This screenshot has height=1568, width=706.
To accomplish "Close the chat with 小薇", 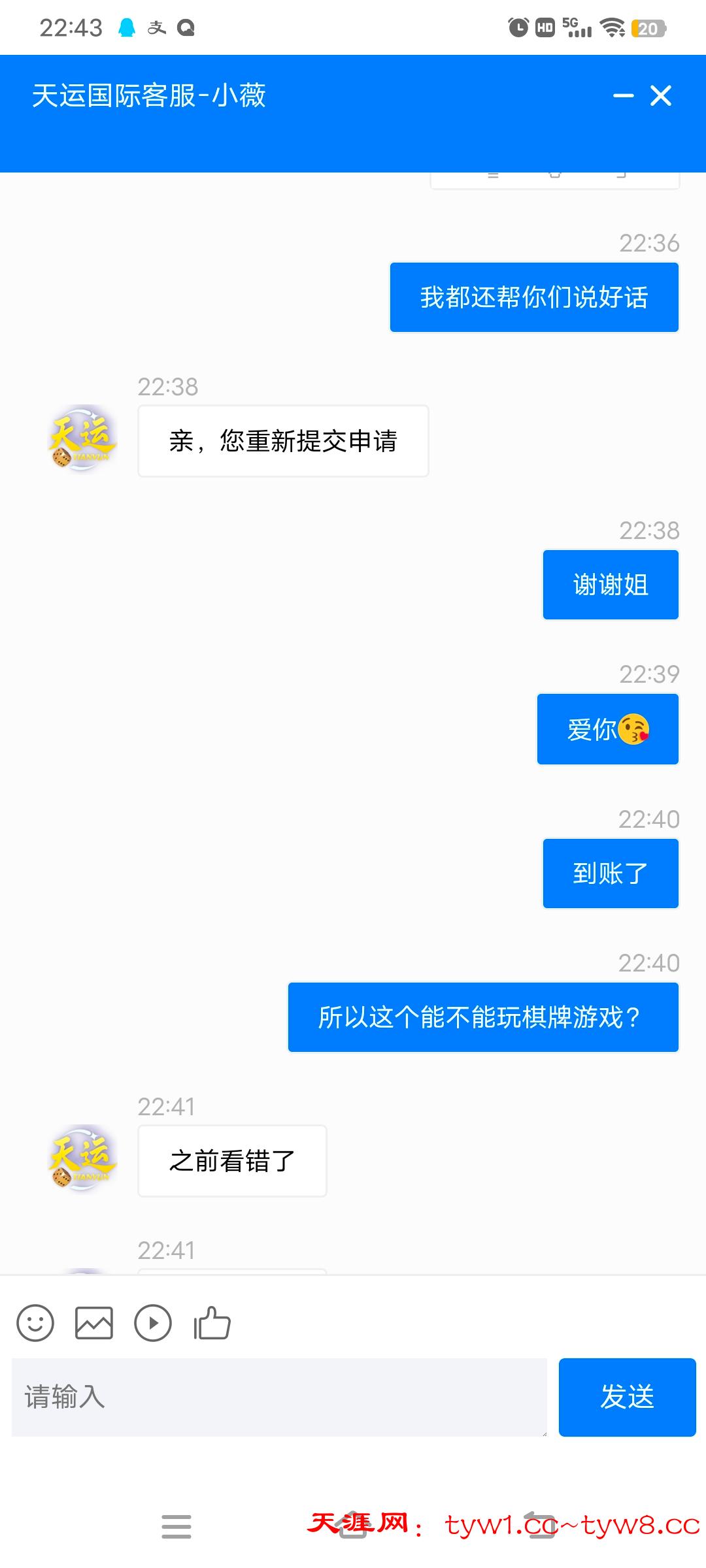I will pos(661,96).
